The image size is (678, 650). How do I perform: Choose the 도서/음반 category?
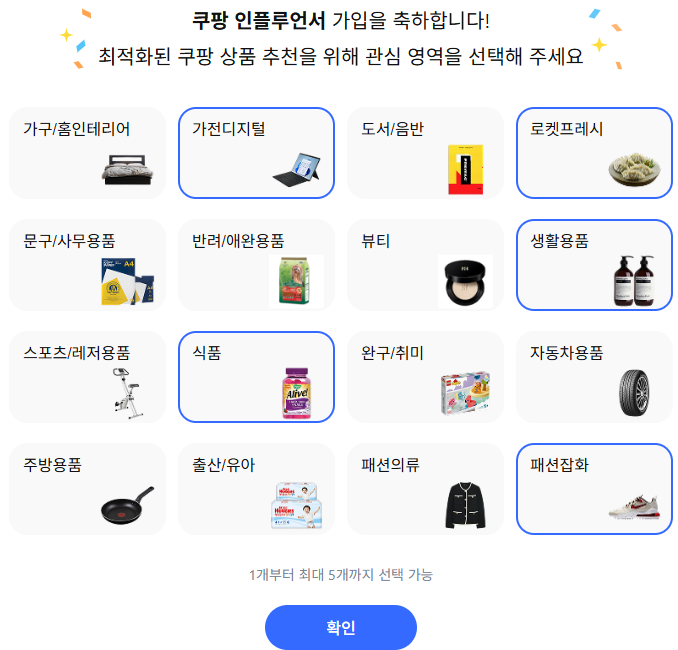425,153
